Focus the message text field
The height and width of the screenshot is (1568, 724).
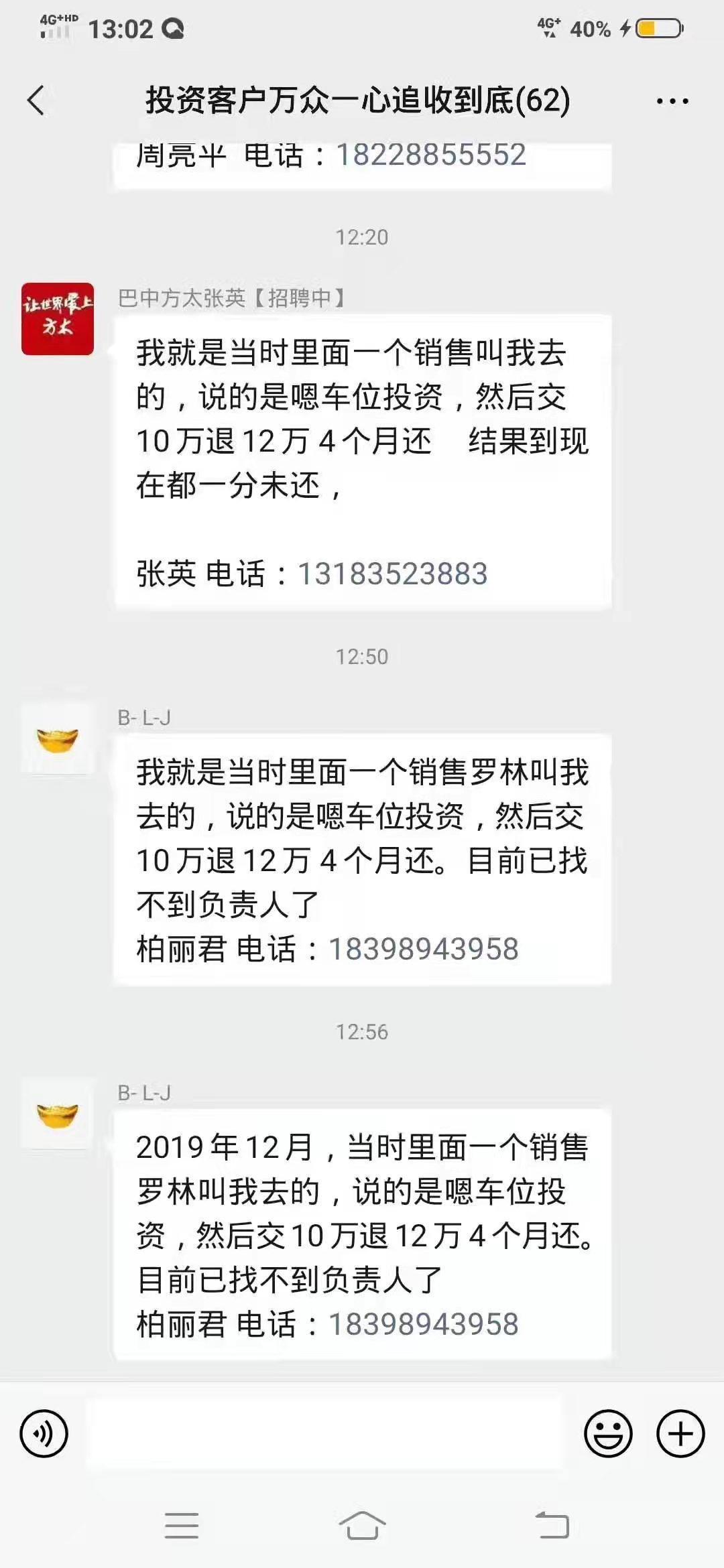[x=324, y=1434]
